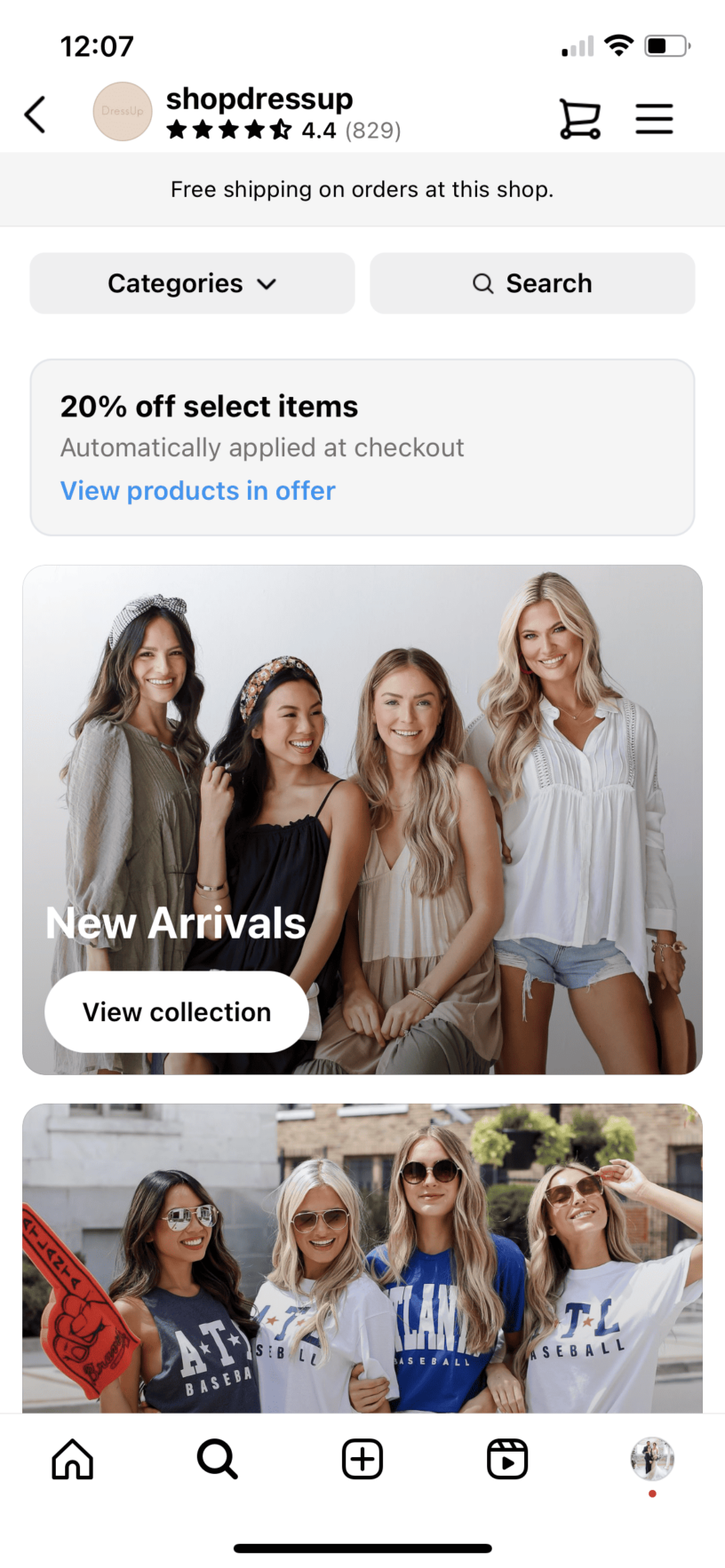Expand the Categories dropdown
The width and height of the screenshot is (725, 1568).
point(192,283)
